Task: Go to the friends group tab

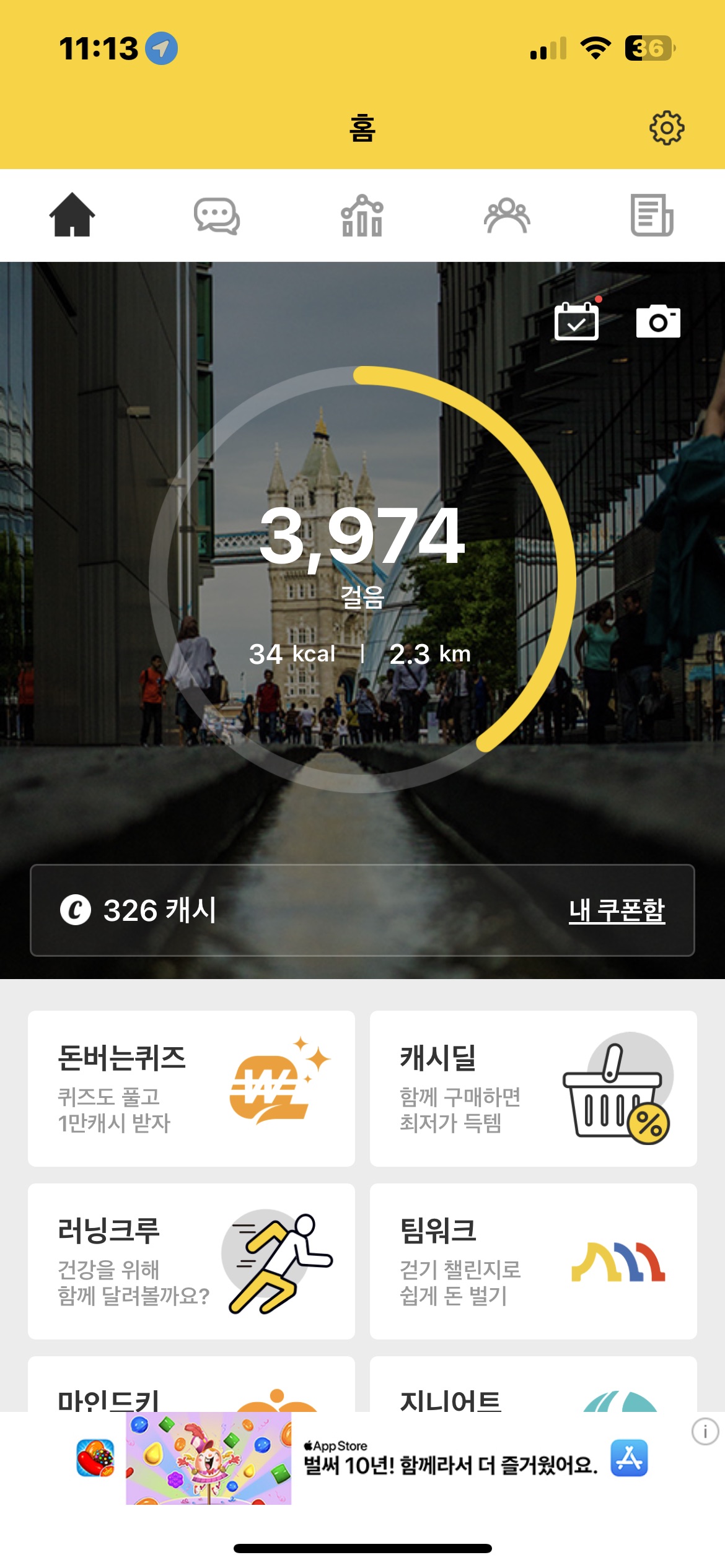Action: tap(507, 216)
